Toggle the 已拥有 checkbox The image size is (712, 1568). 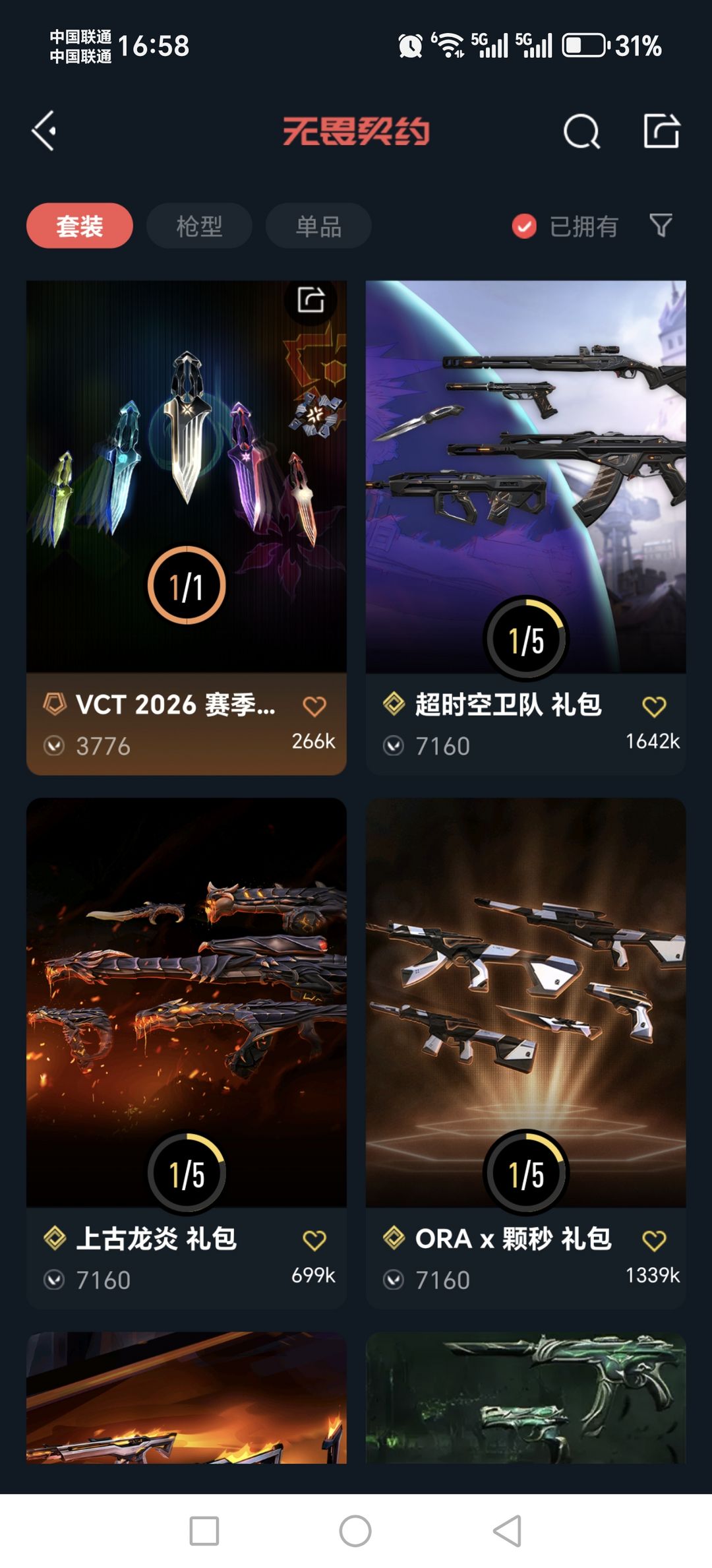tap(525, 226)
